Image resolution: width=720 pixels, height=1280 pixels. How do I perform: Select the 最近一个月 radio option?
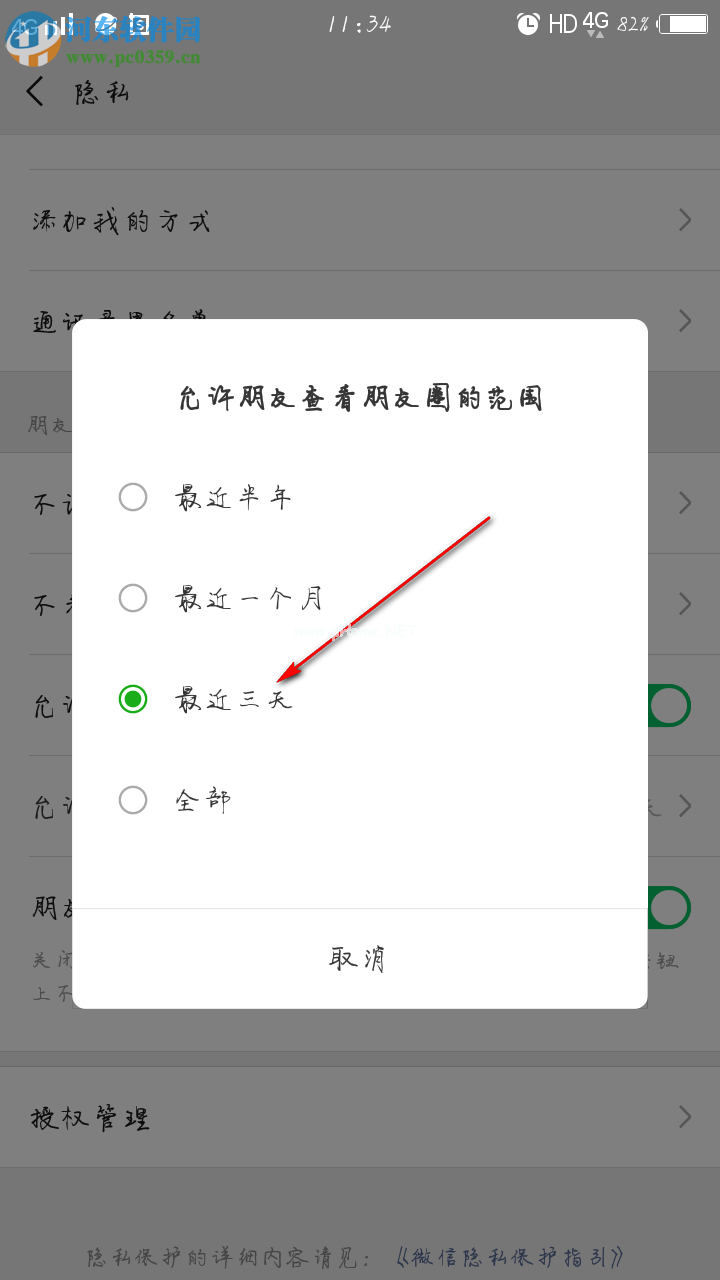pos(133,598)
